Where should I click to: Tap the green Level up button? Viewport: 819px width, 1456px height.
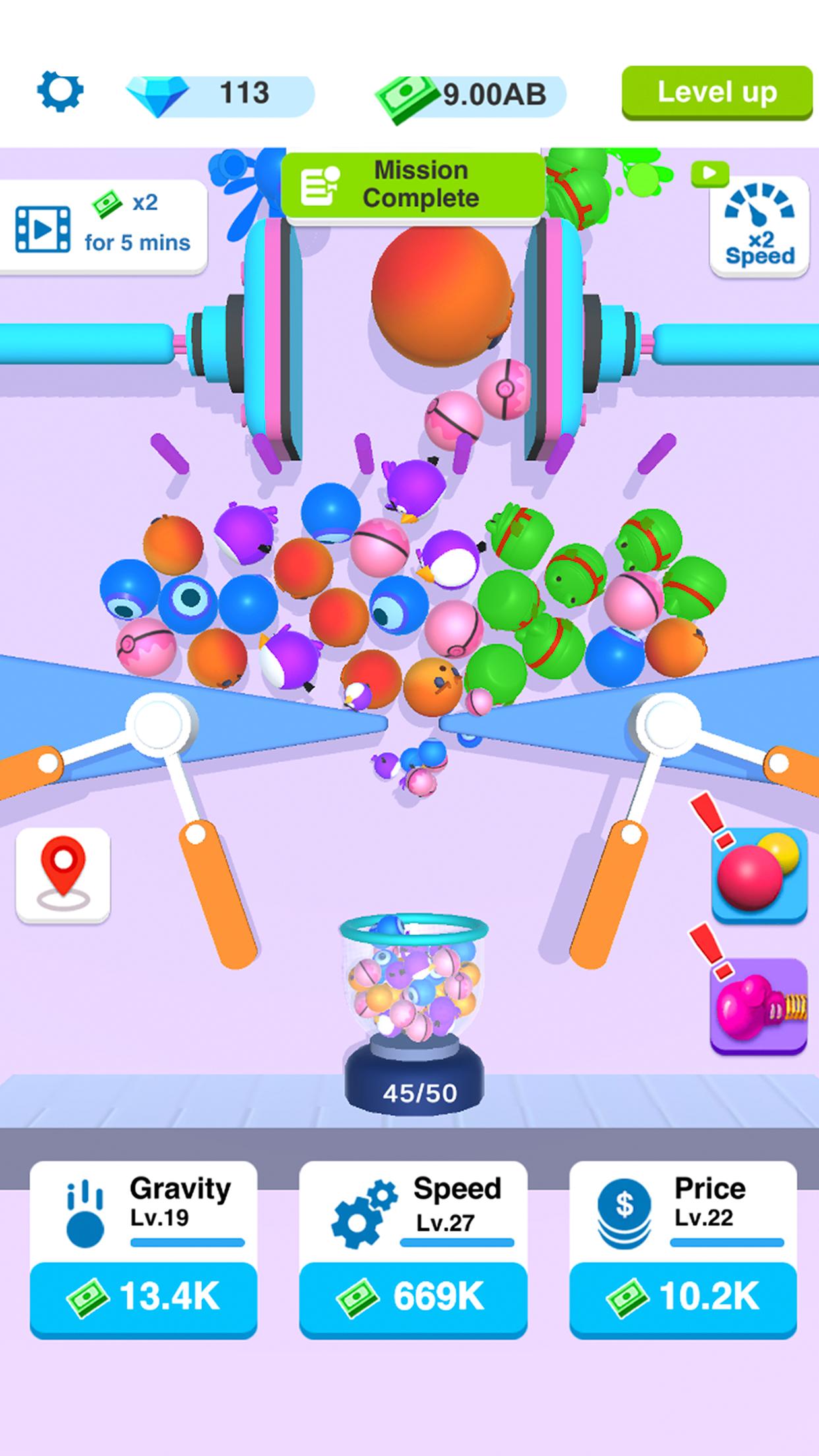point(717,93)
